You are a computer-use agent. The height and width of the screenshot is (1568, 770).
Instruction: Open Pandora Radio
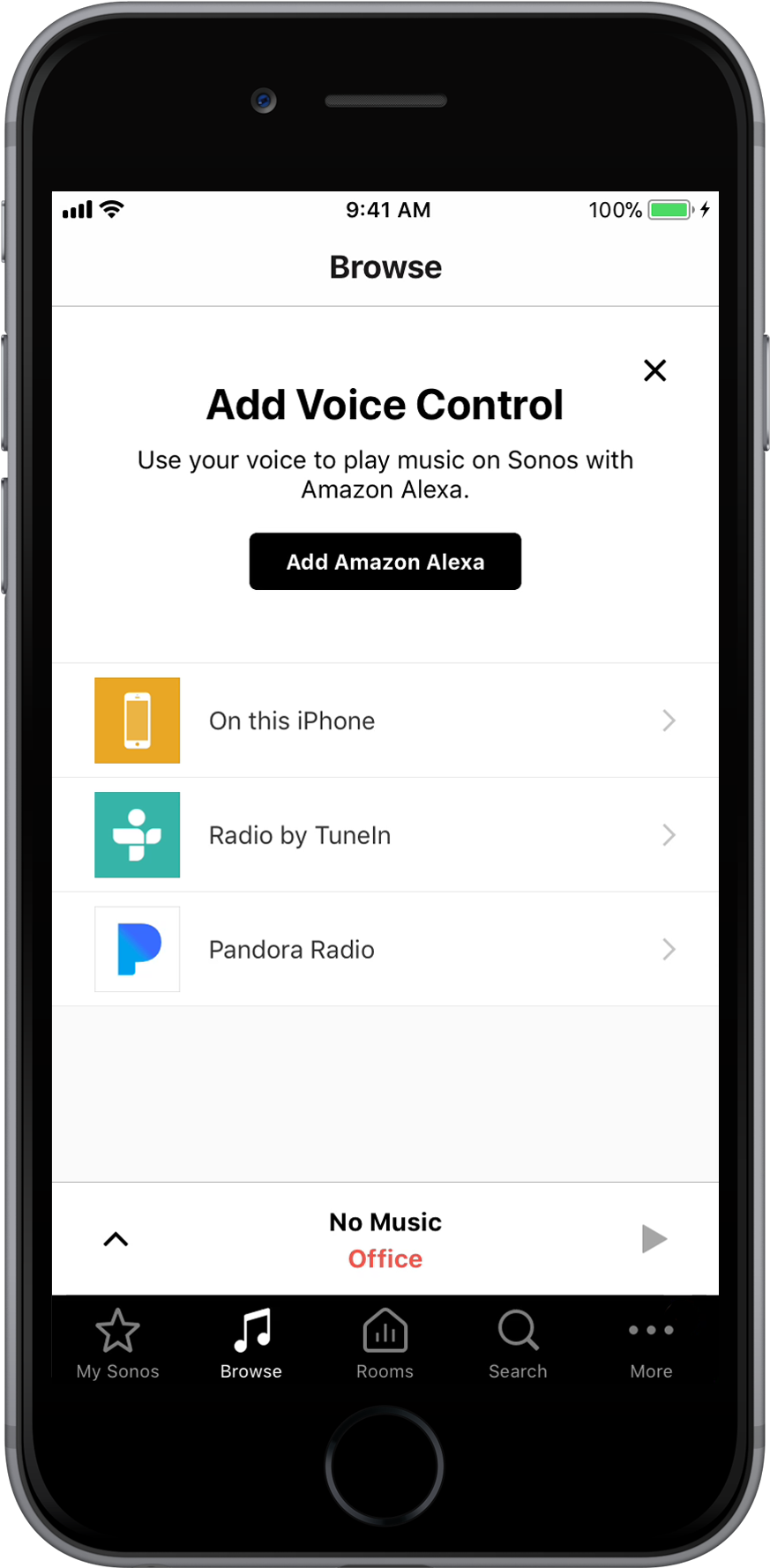coord(385,950)
